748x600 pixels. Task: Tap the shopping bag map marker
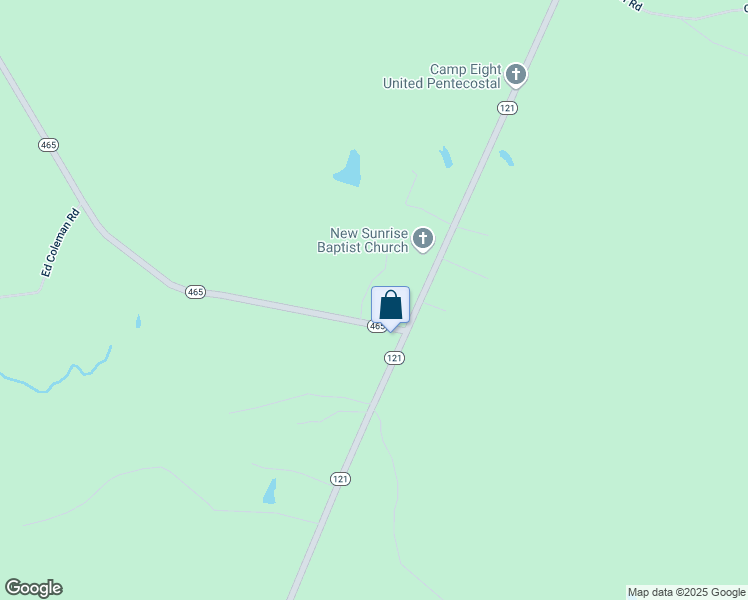390,306
